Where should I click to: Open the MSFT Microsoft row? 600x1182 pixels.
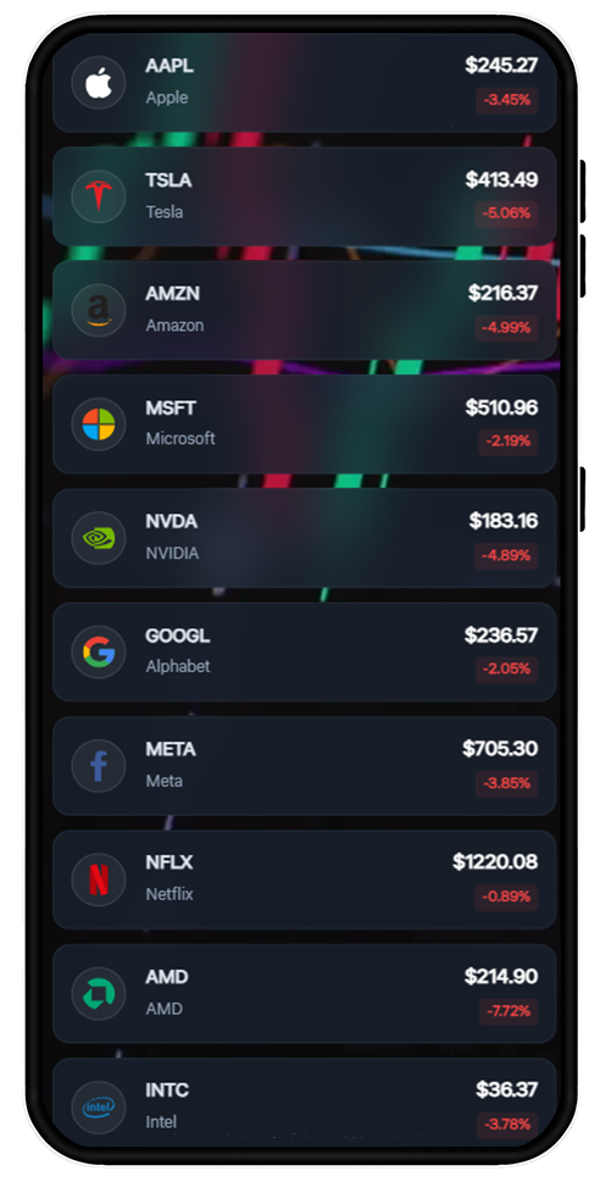(x=304, y=423)
